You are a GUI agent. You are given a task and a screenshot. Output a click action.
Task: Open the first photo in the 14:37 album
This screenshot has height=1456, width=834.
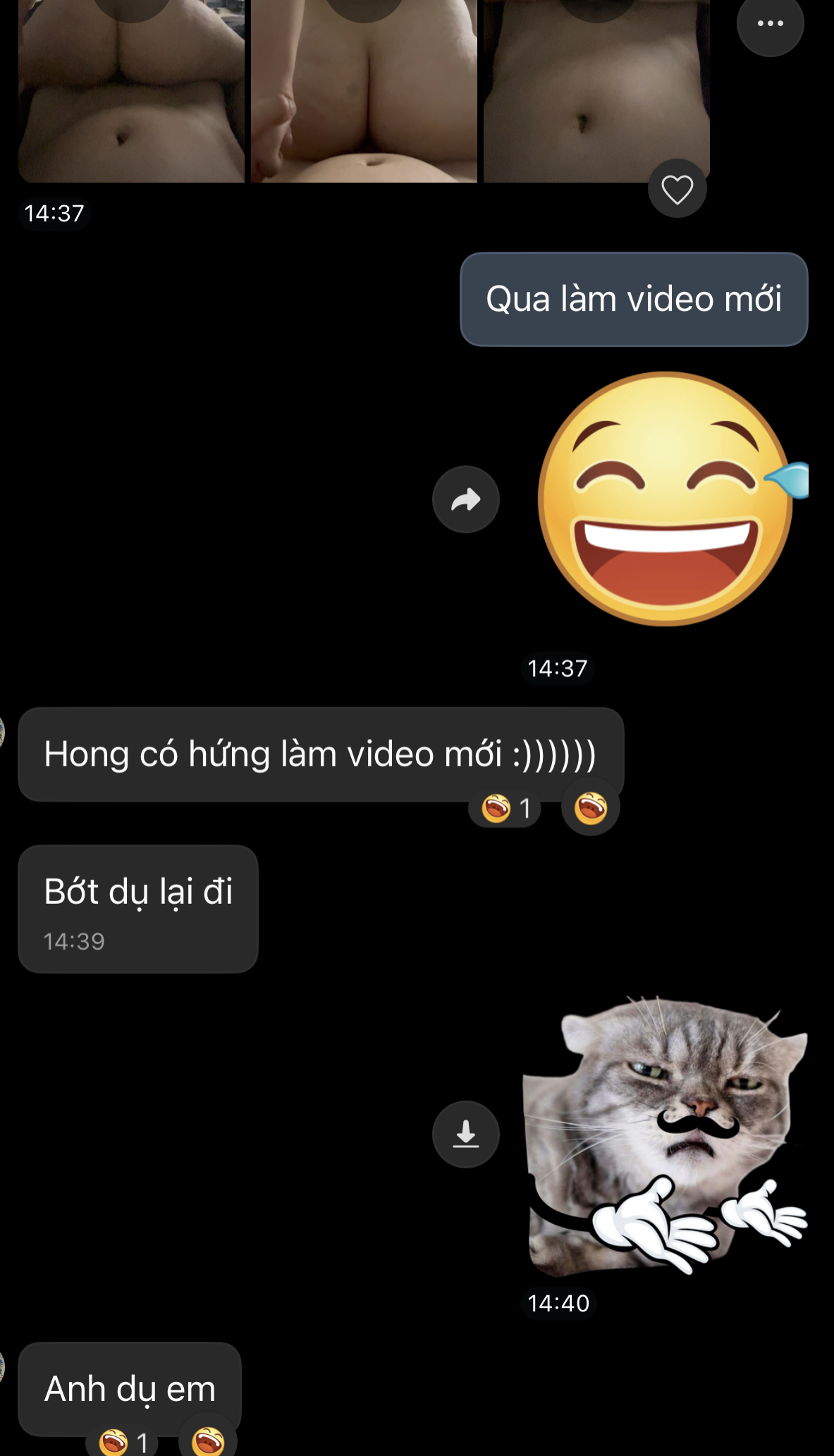click(x=131, y=92)
